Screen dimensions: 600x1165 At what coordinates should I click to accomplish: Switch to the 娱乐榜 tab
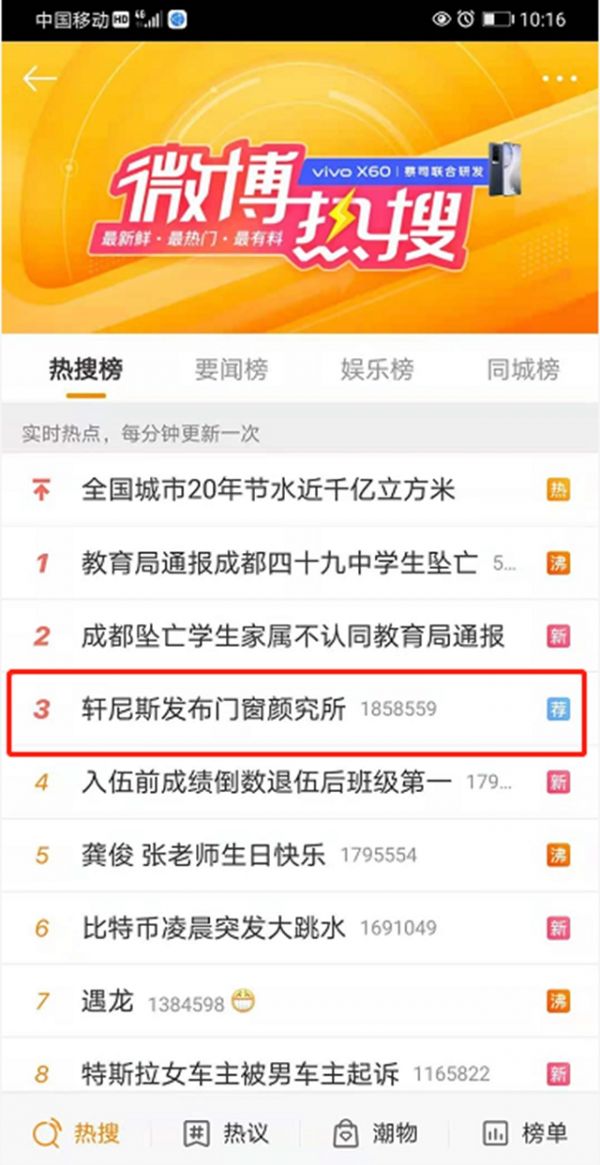[x=376, y=370]
